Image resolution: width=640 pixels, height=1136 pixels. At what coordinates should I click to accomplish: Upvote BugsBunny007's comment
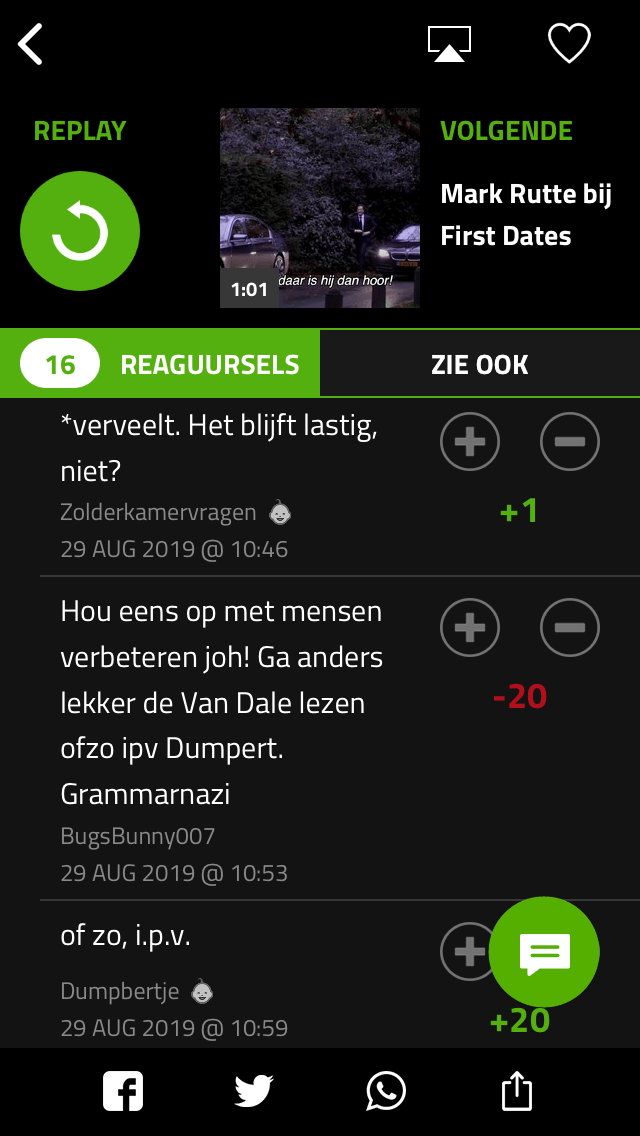pos(470,626)
